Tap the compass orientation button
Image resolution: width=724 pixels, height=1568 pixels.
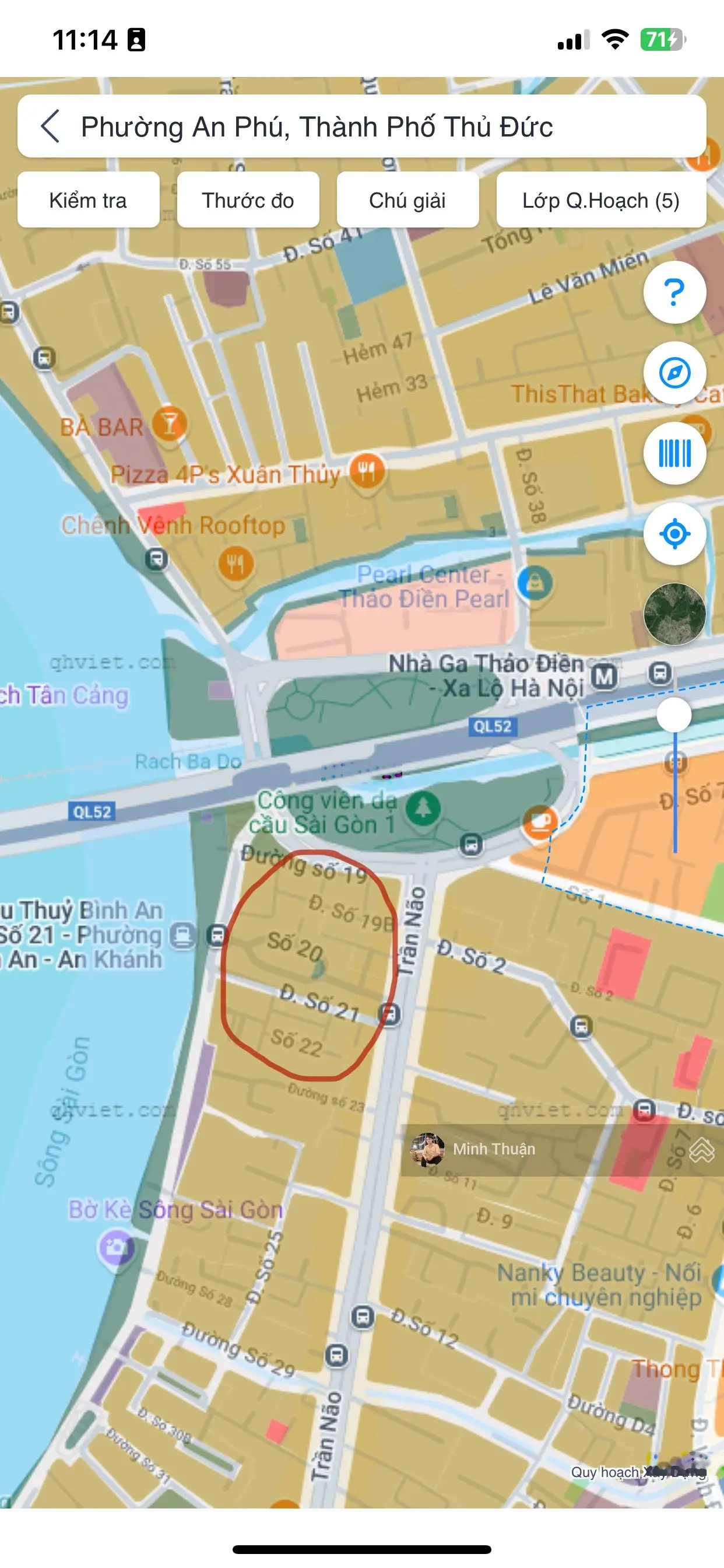[674, 373]
